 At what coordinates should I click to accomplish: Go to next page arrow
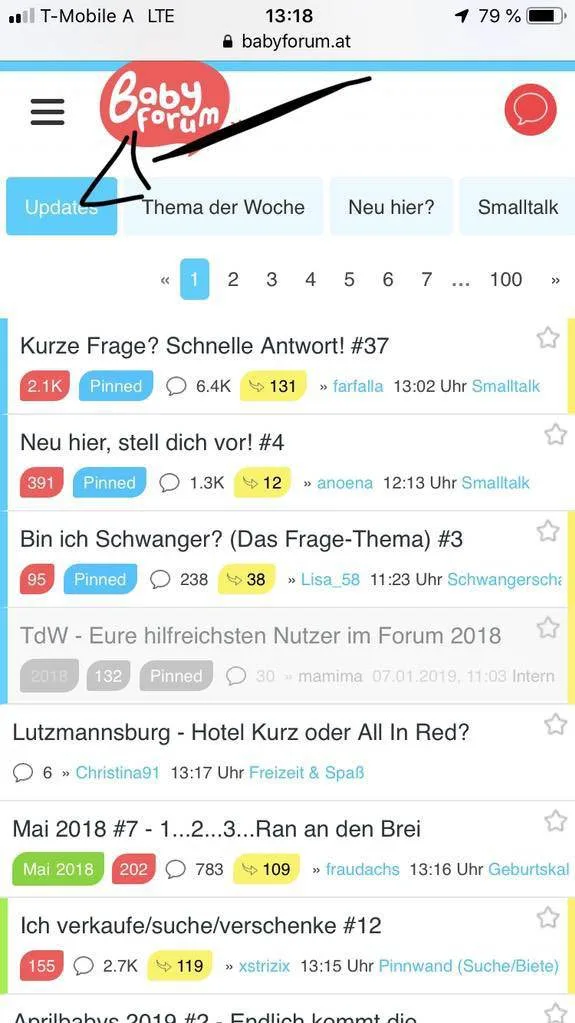[555, 280]
